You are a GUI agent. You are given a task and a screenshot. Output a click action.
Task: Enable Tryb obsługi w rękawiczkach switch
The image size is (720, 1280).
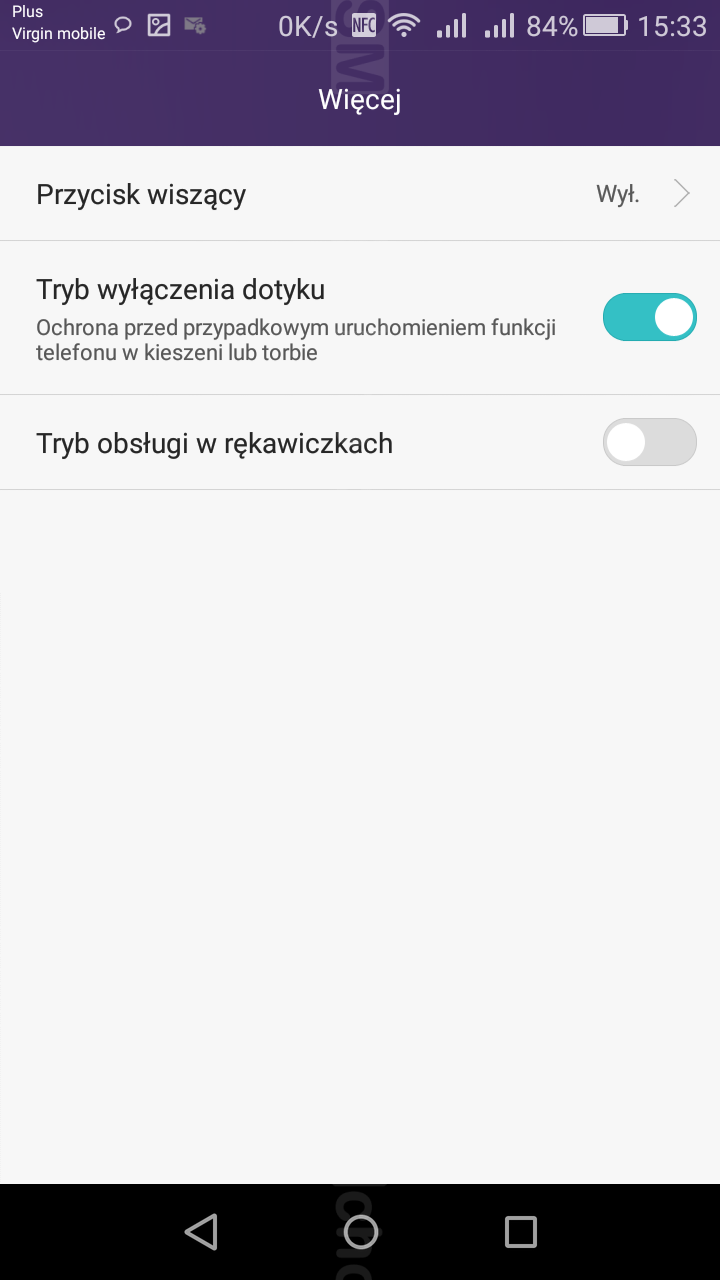pos(649,442)
